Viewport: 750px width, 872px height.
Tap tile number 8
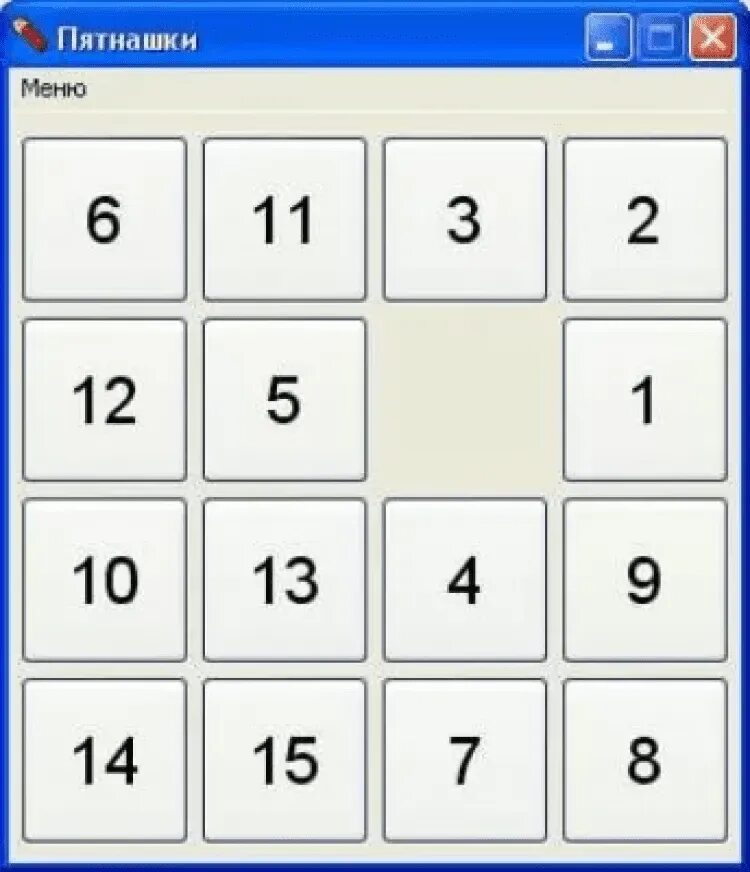[x=644, y=760]
